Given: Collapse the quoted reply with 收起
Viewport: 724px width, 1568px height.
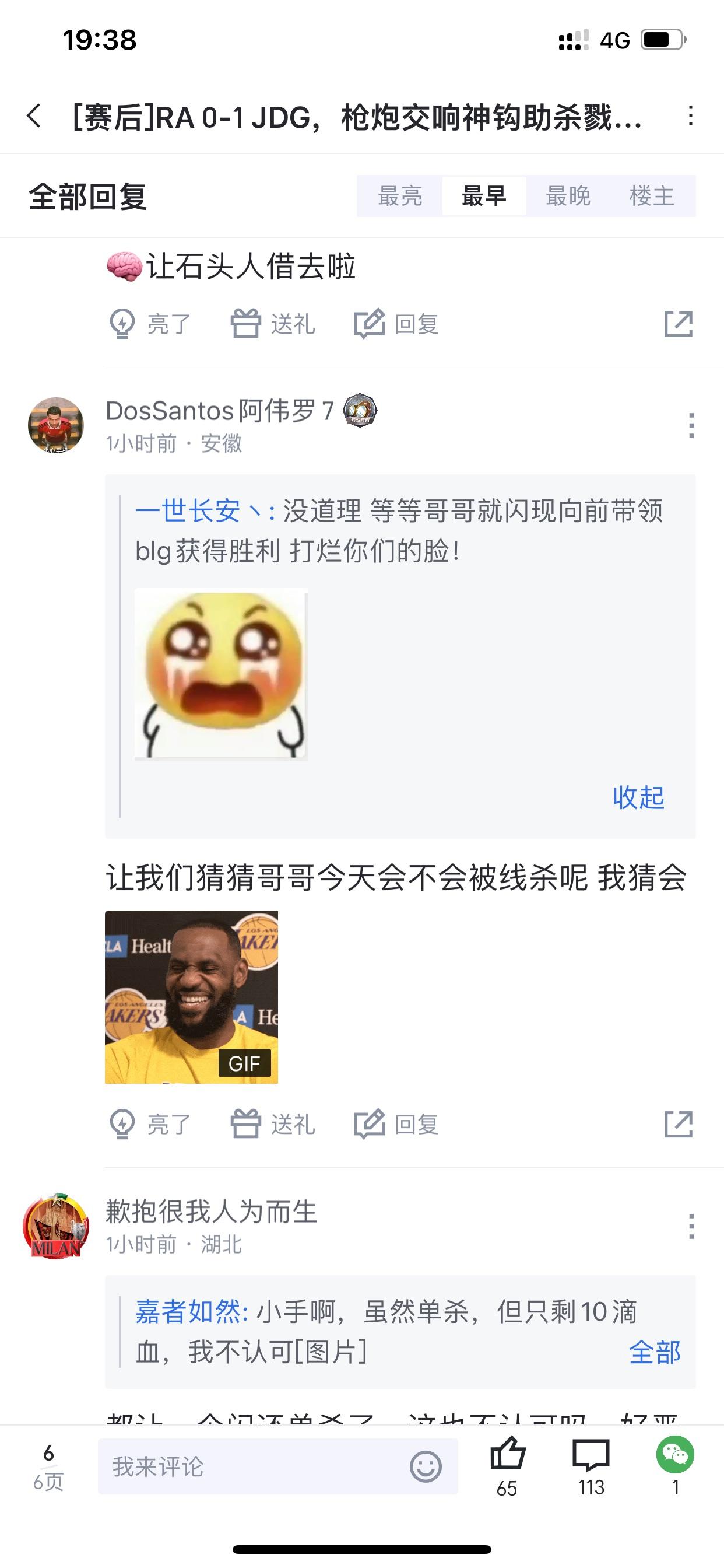Looking at the screenshot, I should (x=638, y=797).
